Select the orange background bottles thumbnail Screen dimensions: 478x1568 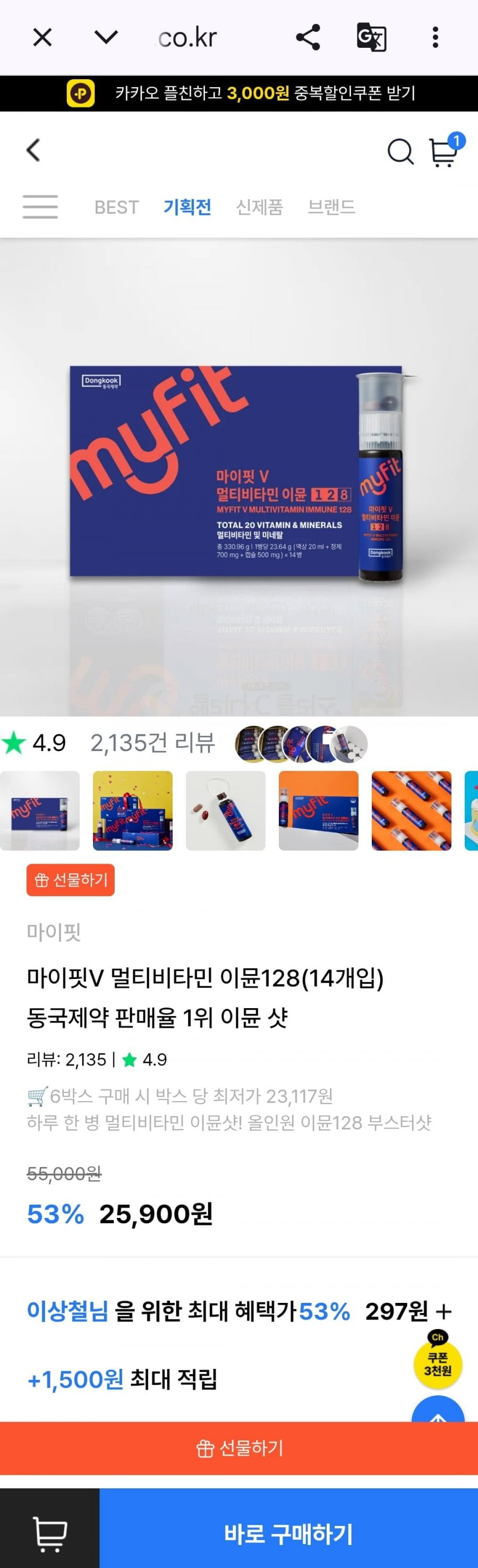point(412,810)
